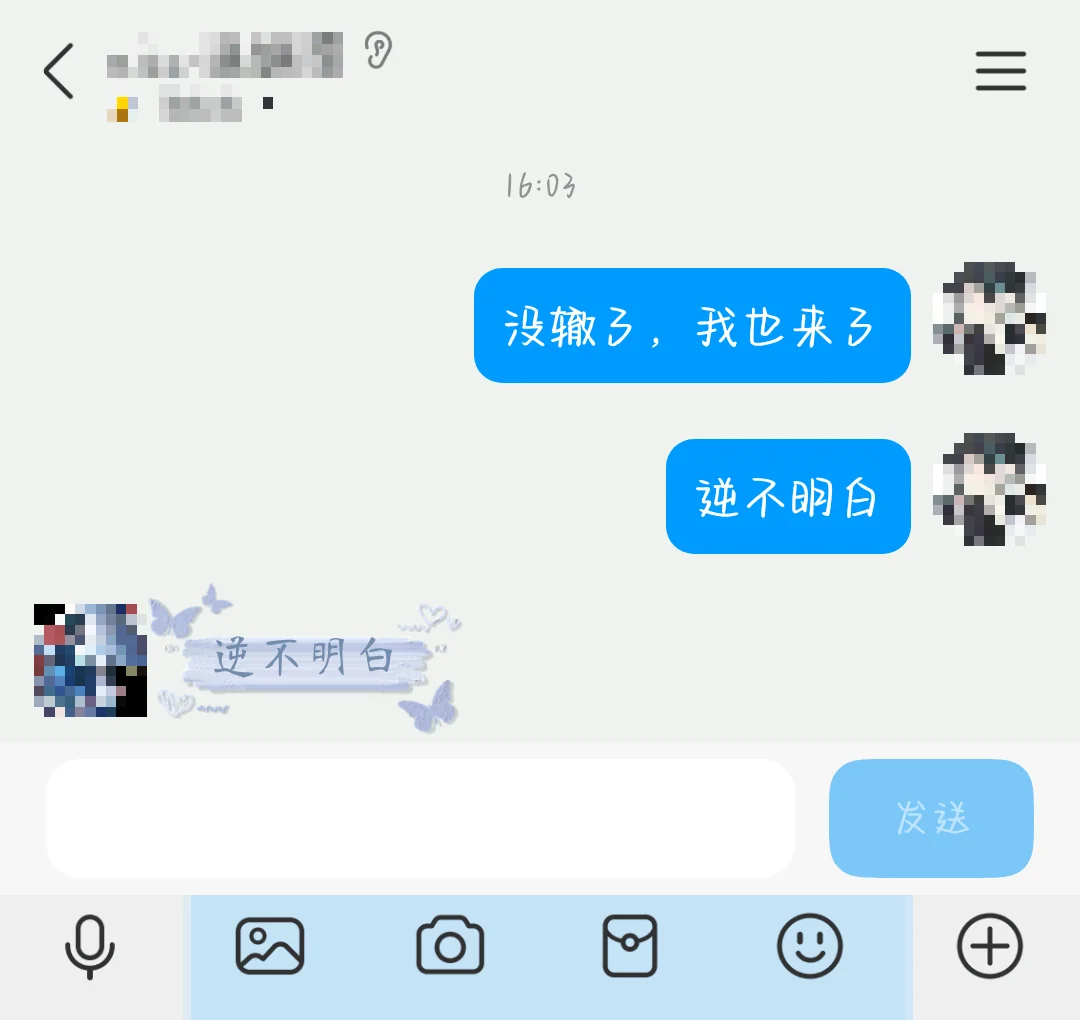Open the photo gallery picker
The width and height of the screenshot is (1080, 1020).
point(270,946)
